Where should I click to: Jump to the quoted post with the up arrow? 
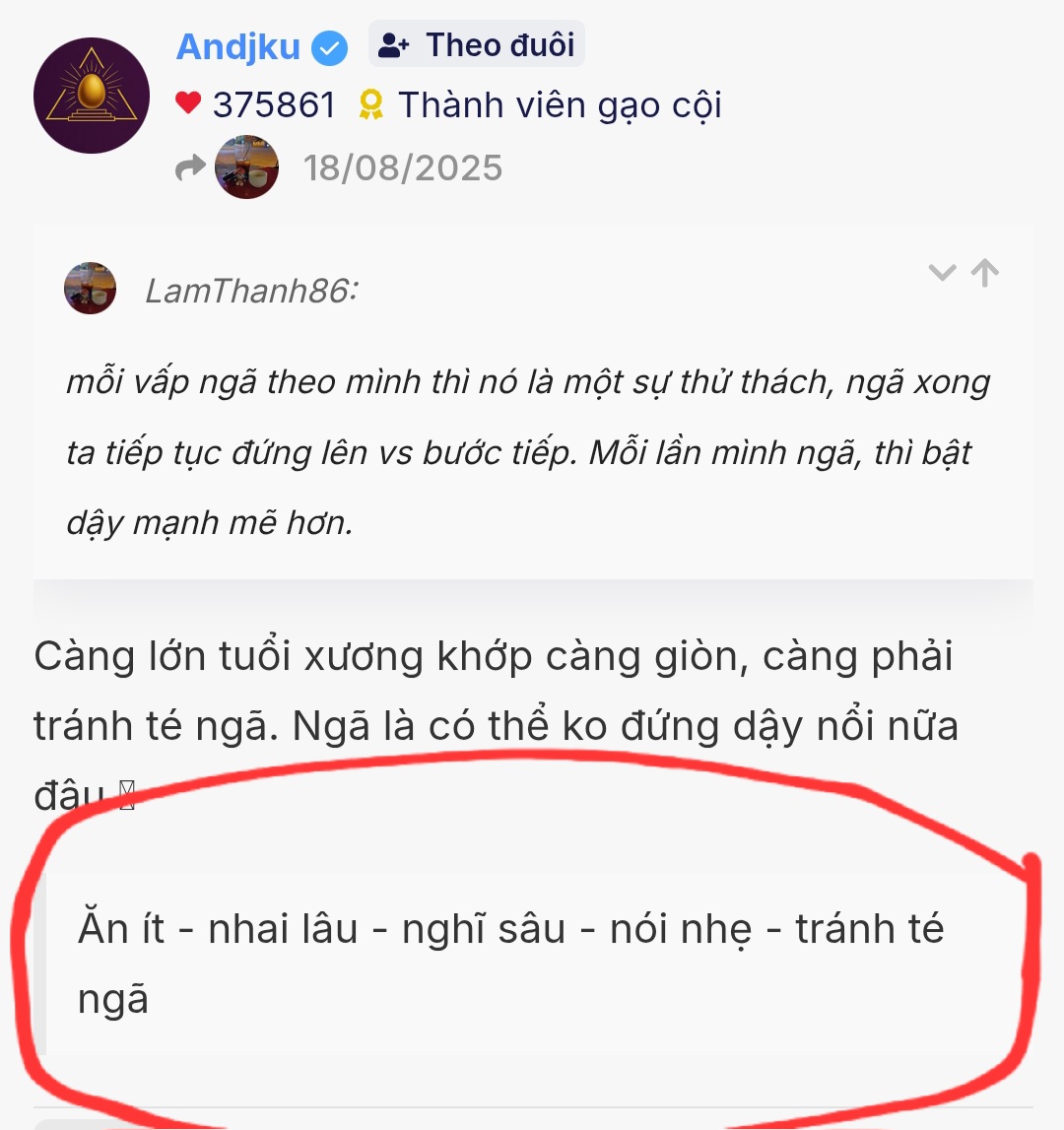[985, 272]
